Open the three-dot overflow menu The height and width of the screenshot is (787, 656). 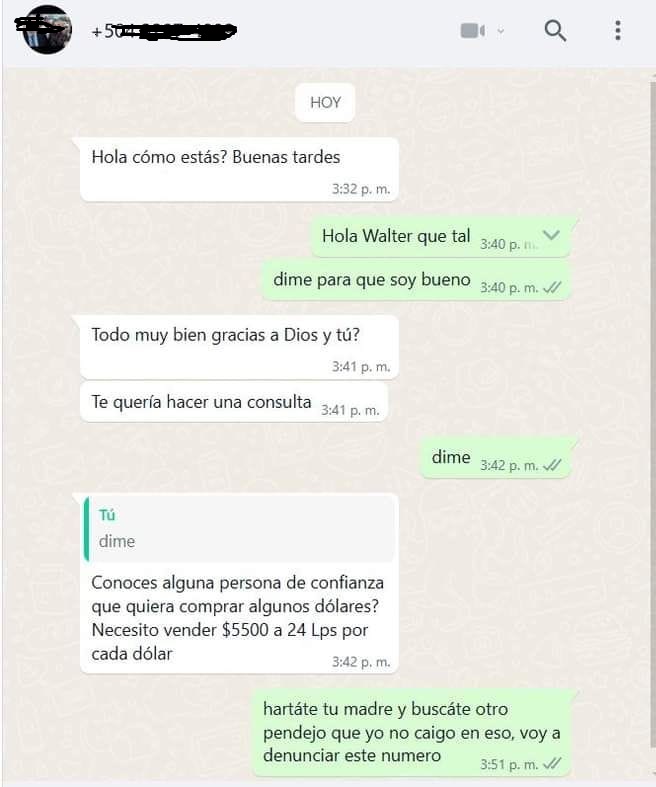pos(618,31)
